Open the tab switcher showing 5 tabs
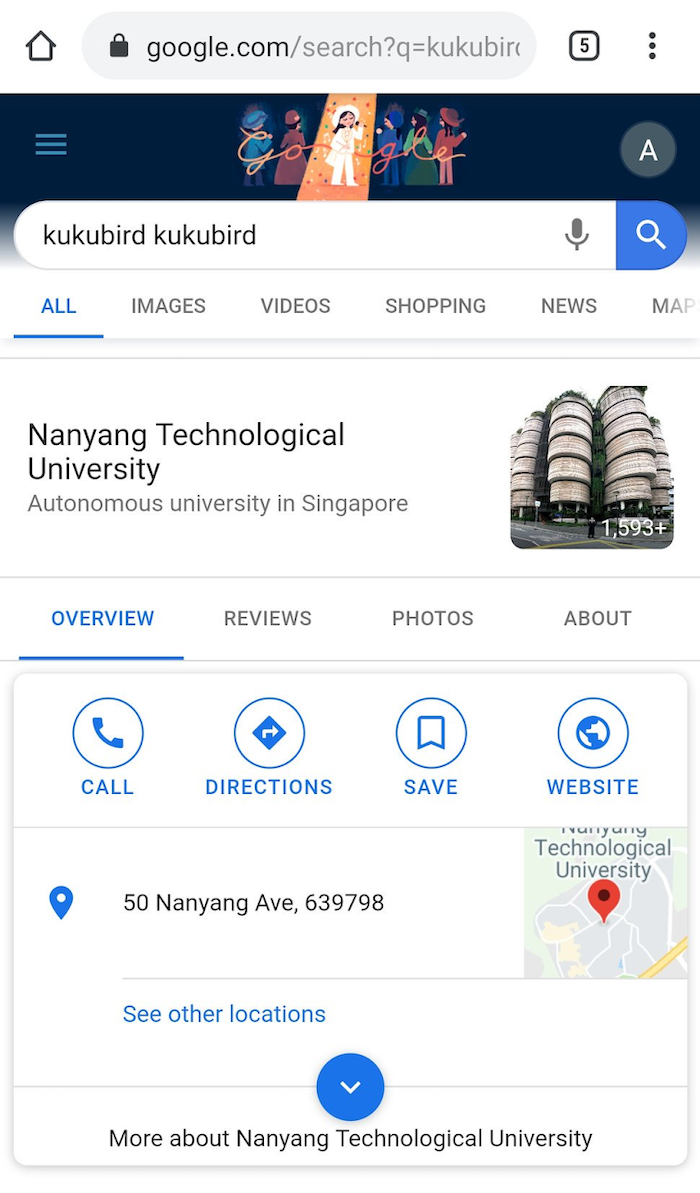The image size is (700, 1193). (x=584, y=46)
